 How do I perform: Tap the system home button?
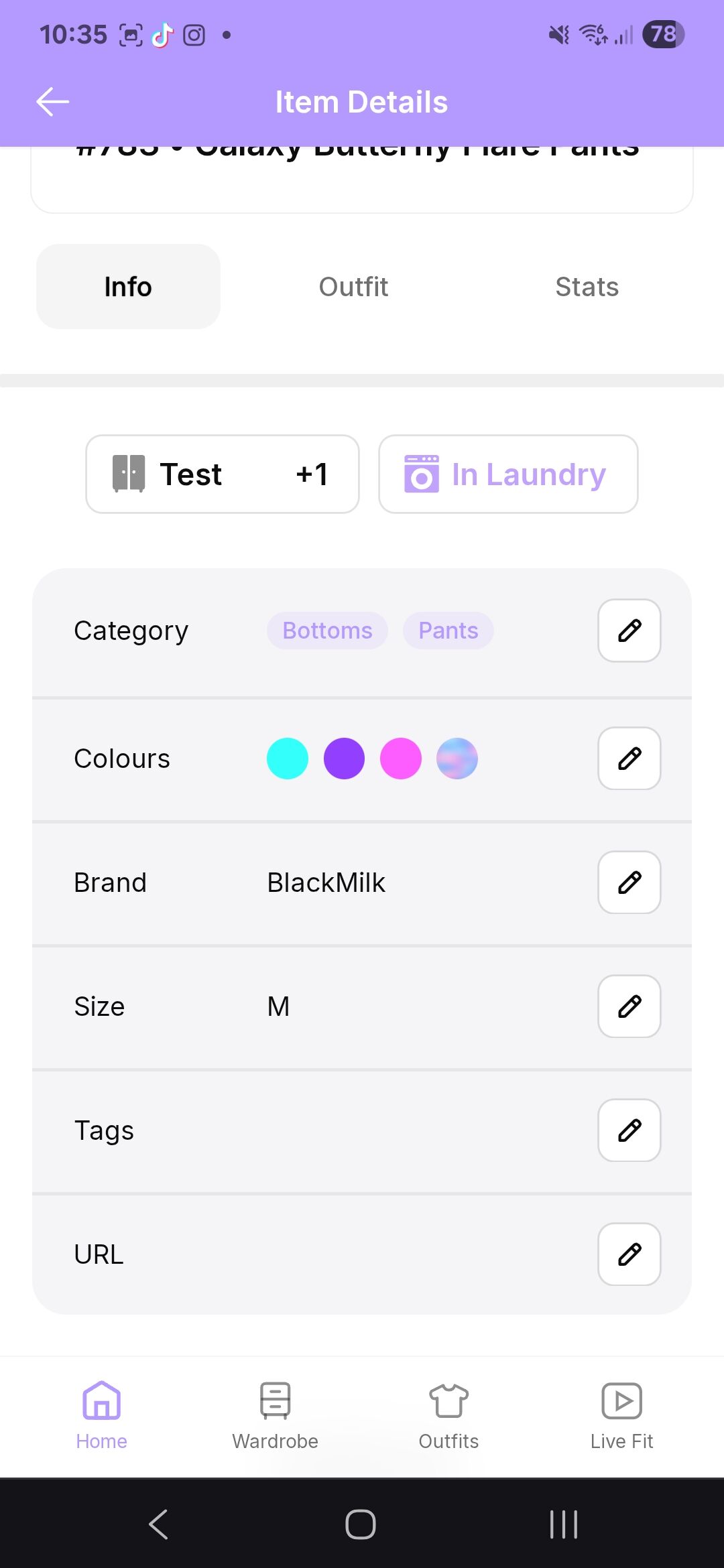click(x=361, y=1524)
